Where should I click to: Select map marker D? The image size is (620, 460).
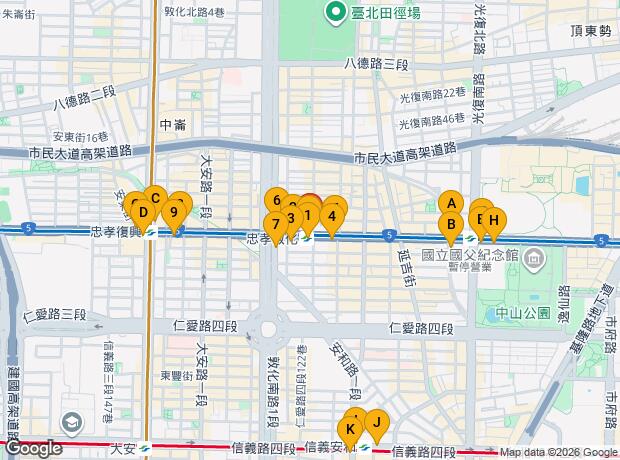(143, 211)
